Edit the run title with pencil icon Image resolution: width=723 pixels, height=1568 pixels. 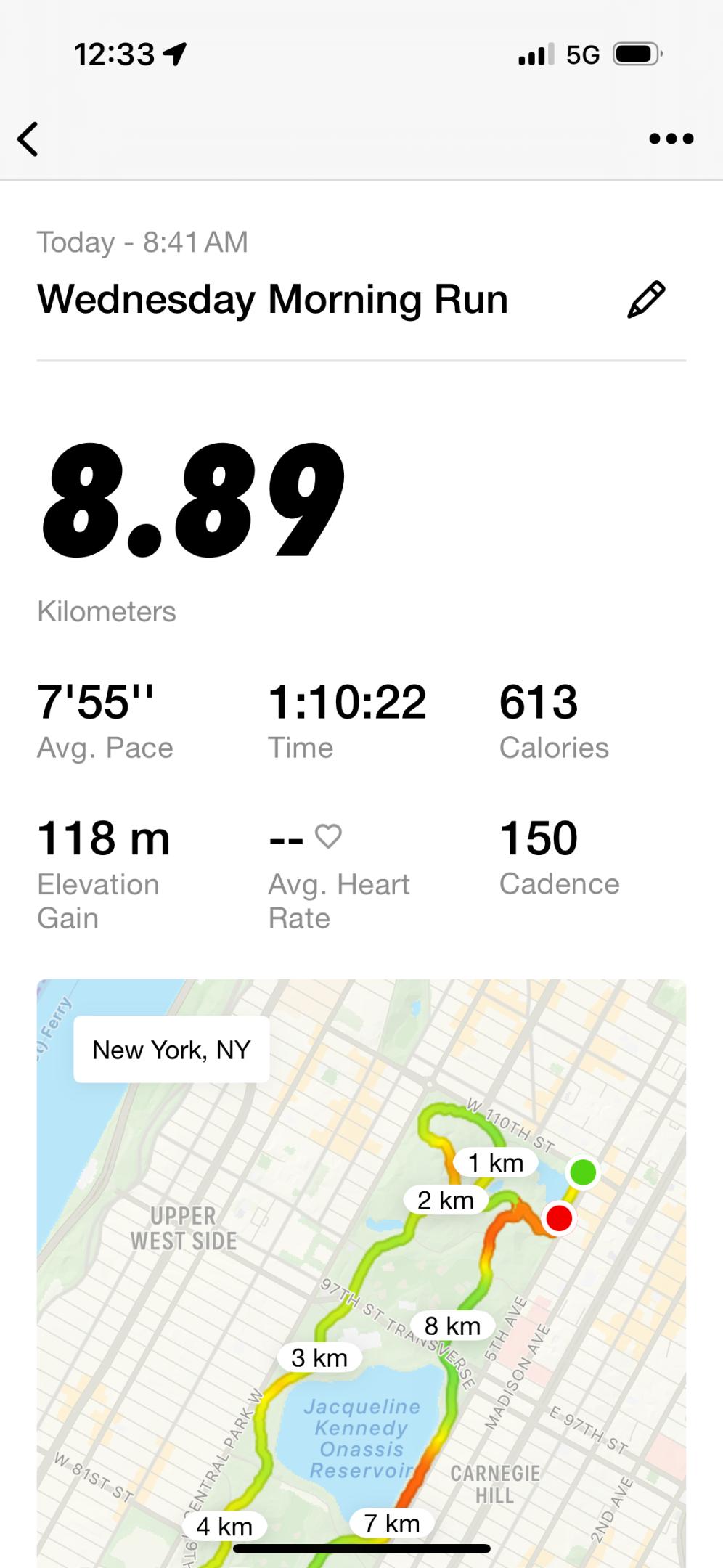(645, 299)
